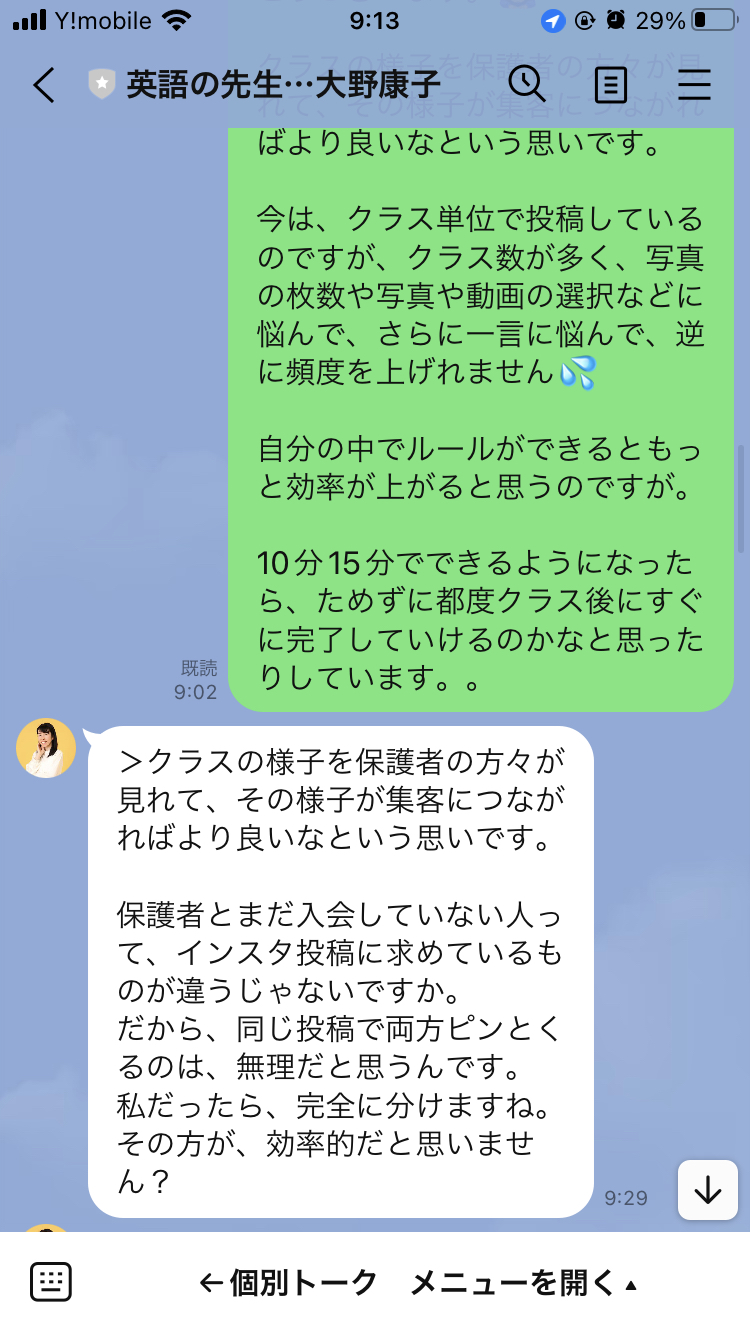Switch to keyboard input
The width and height of the screenshot is (750, 1334).
50,1282
